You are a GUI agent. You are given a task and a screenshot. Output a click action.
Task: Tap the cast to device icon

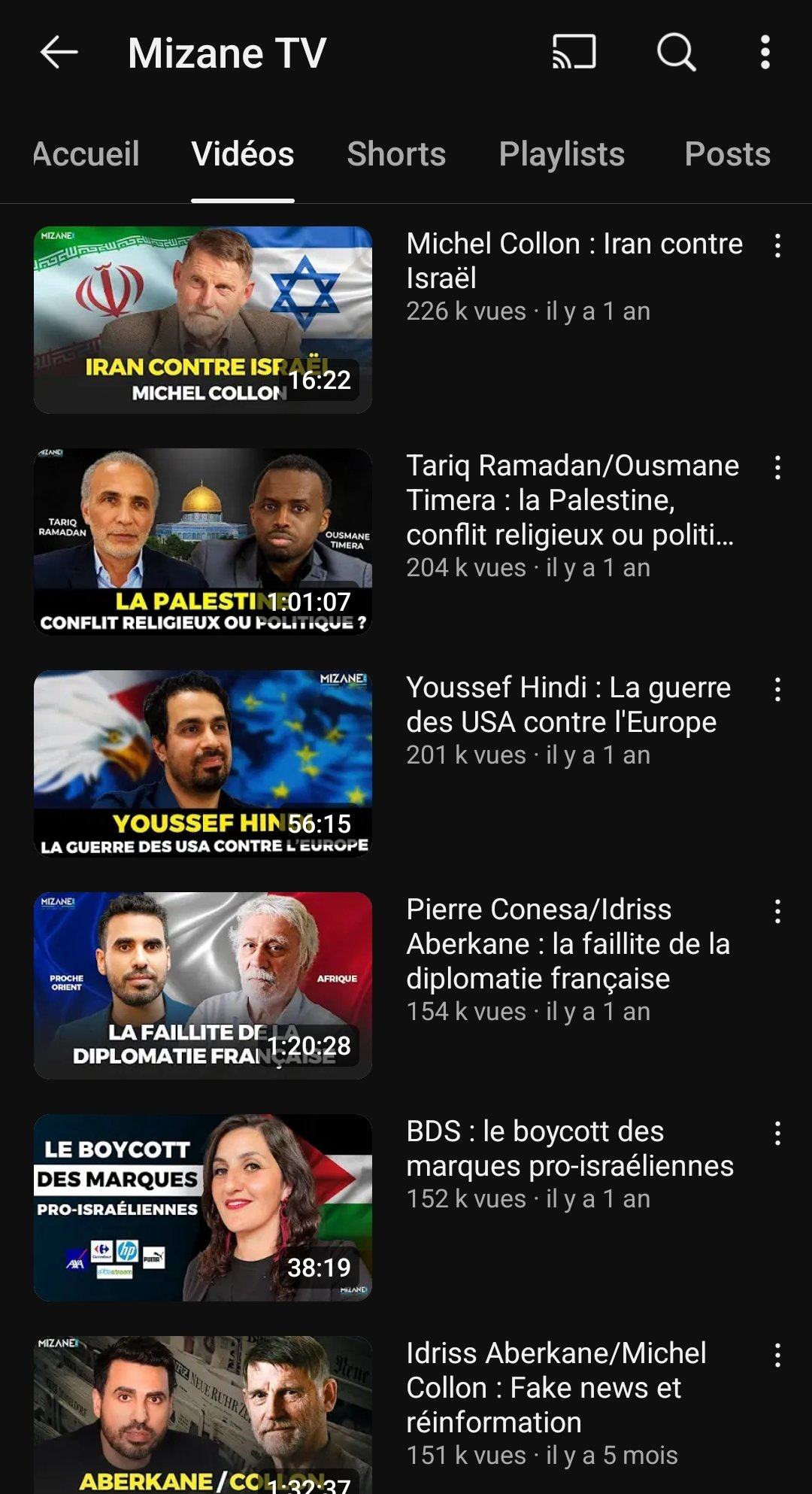[x=574, y=53]
